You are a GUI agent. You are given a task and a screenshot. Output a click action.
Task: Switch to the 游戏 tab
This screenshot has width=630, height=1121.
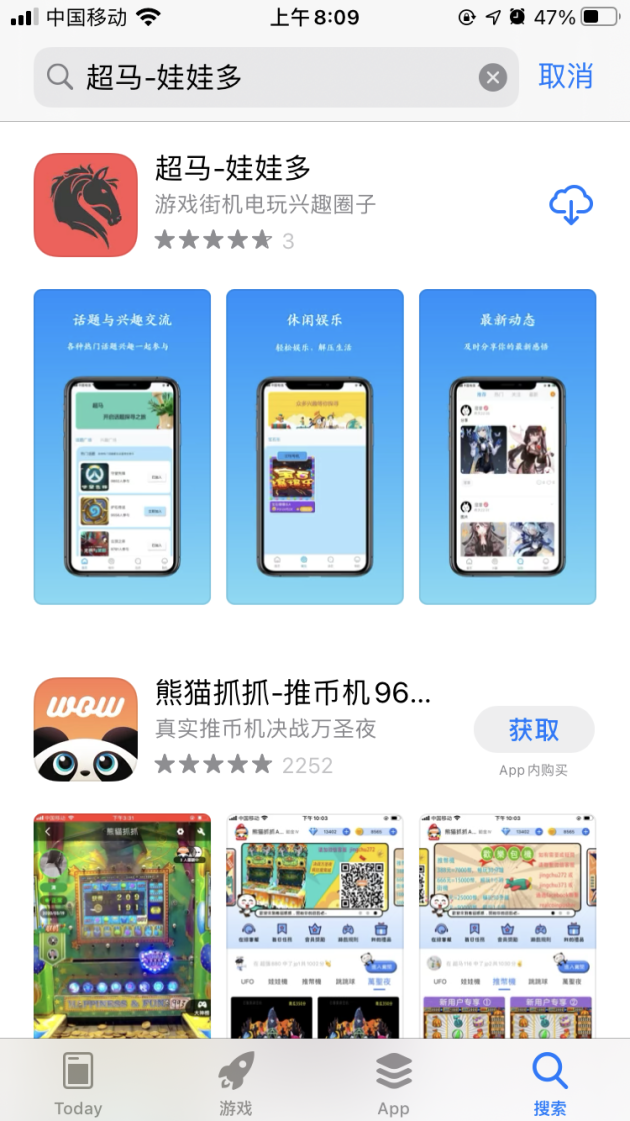[x=236, y=1083]
